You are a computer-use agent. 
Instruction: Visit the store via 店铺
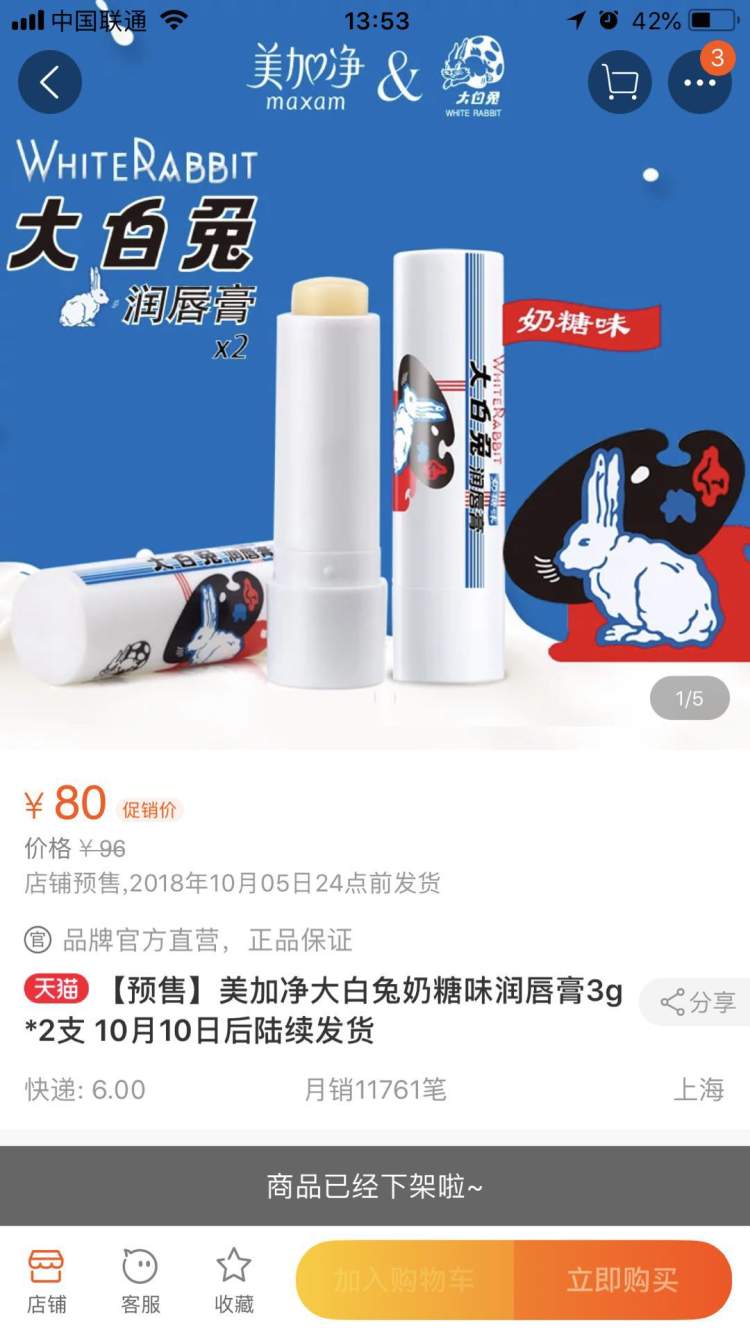46,1281
